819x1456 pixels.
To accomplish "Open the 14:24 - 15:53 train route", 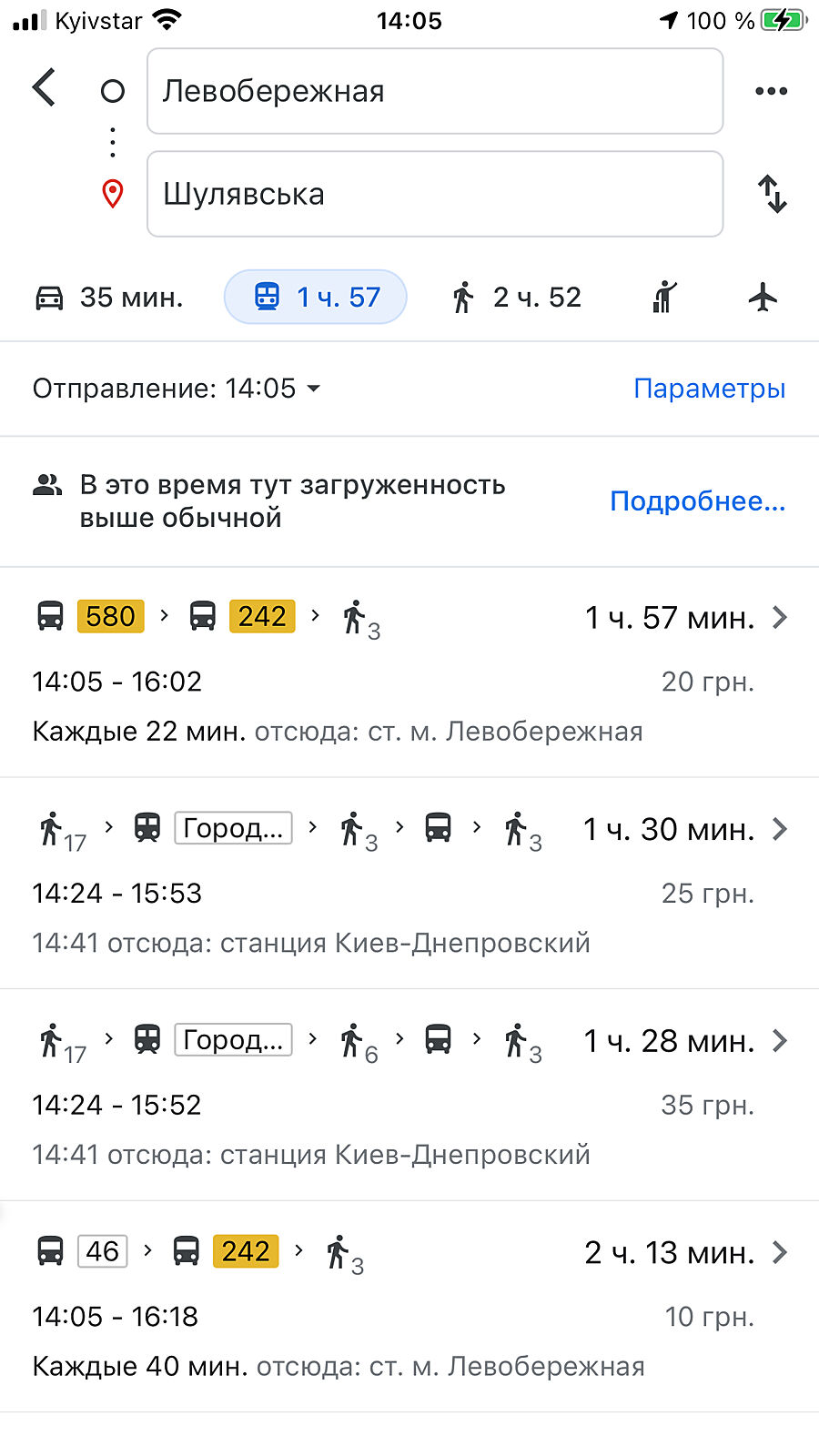I will tap(409, 884).
